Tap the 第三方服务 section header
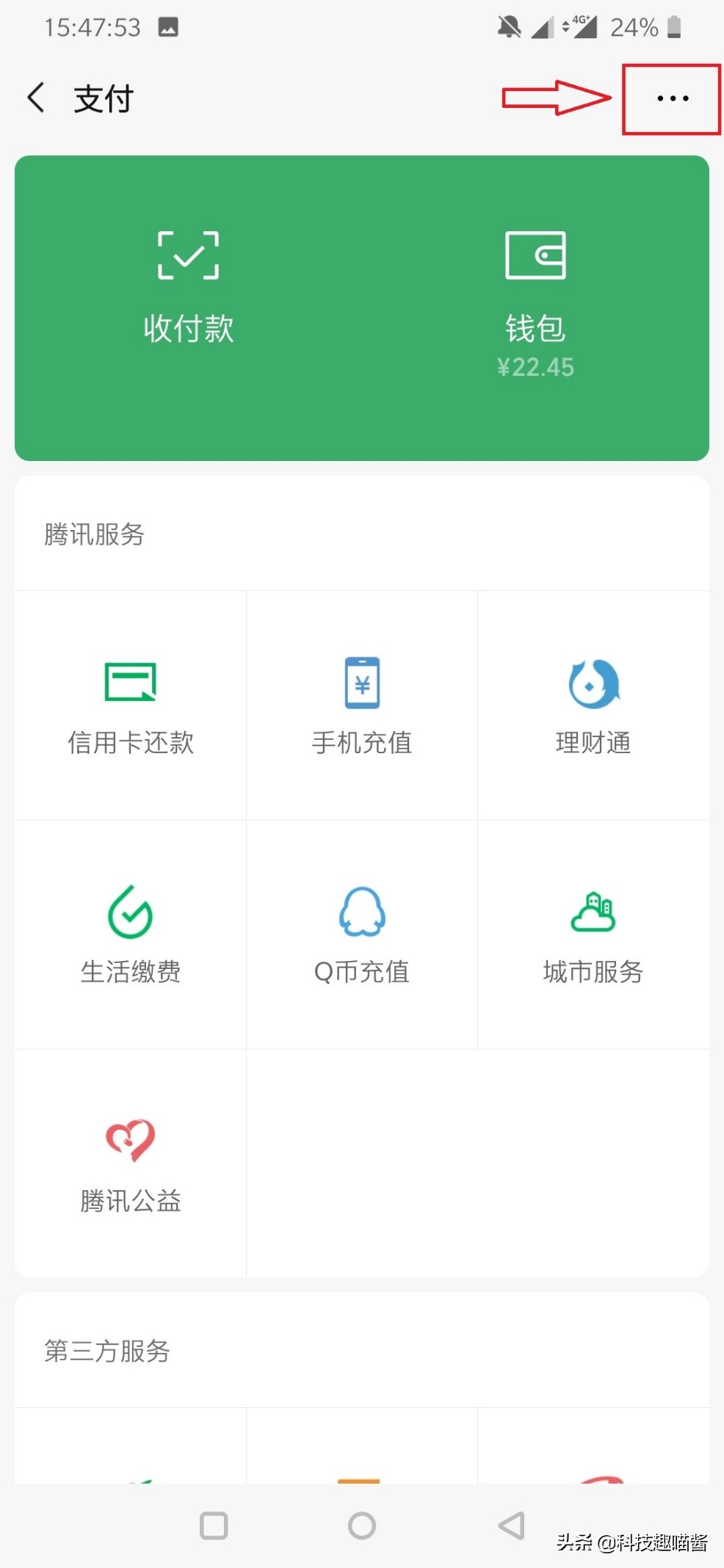This screenshot has height=1568, width=724. (x=106, y=1351)
